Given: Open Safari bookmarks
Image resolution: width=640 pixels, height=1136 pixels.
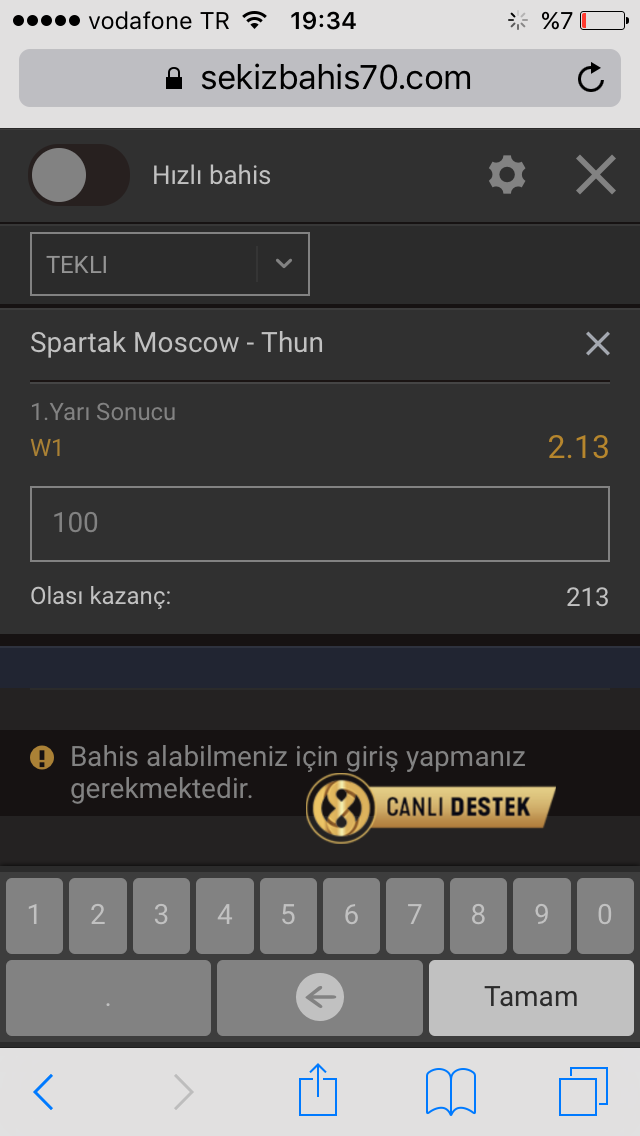Looking at the screenshot, I should (451, 1091).
